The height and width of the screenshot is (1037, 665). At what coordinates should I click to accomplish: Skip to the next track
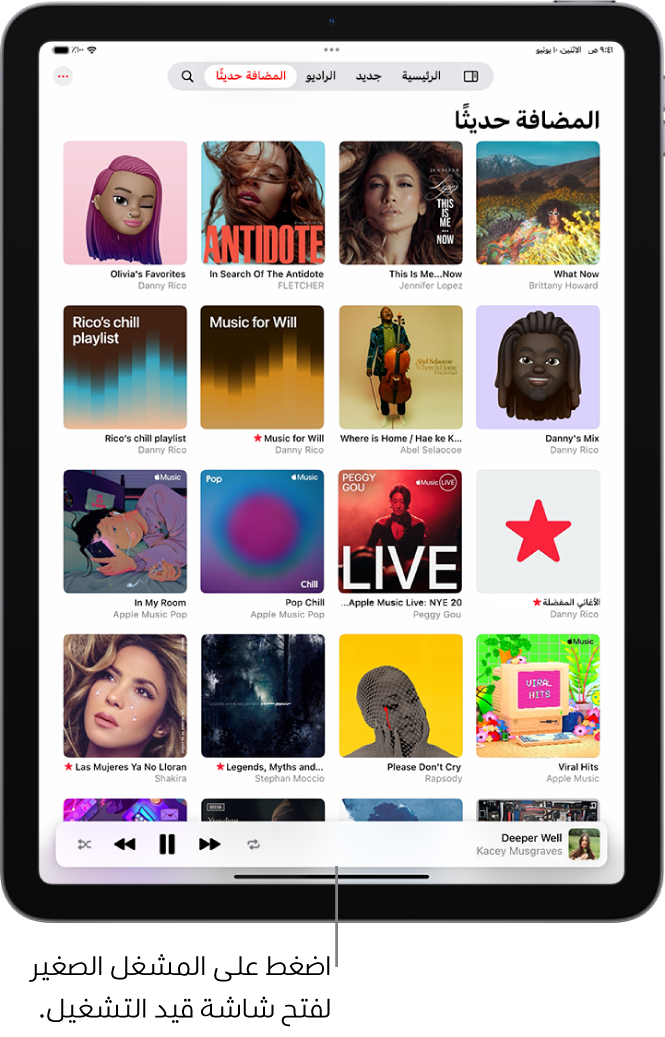click(209, 844)
